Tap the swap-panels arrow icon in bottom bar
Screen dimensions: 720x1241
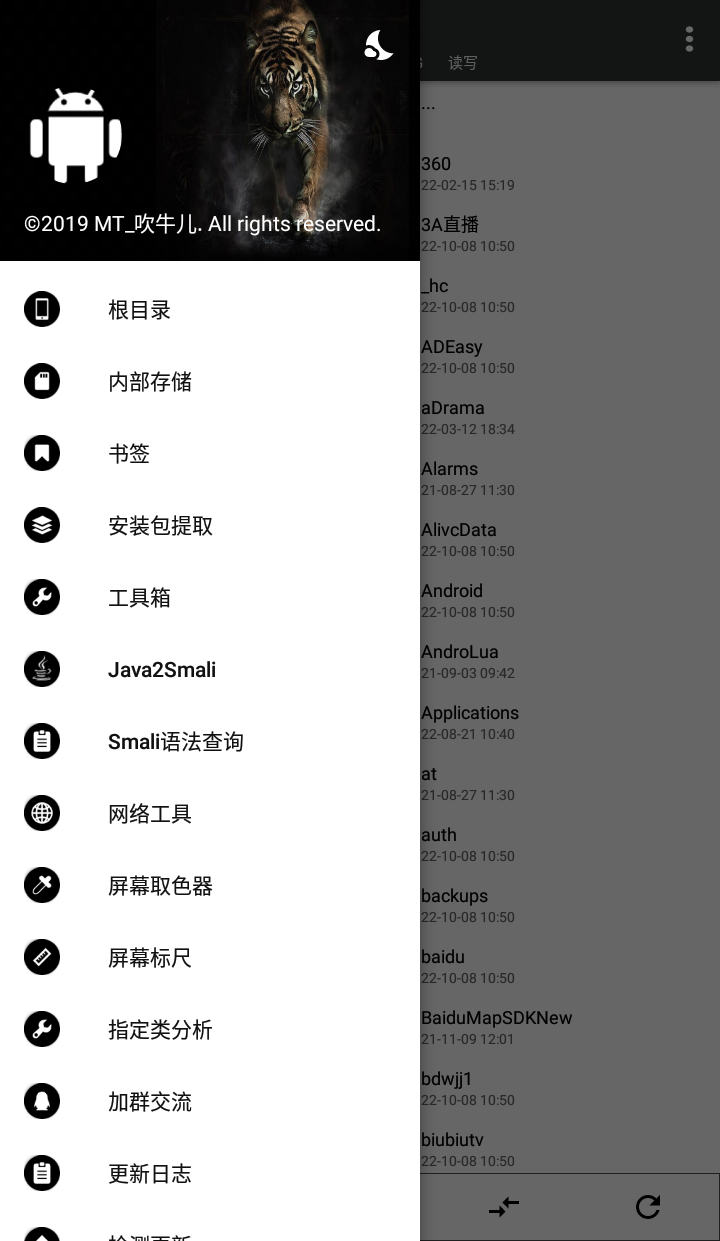coord(504,1207)
